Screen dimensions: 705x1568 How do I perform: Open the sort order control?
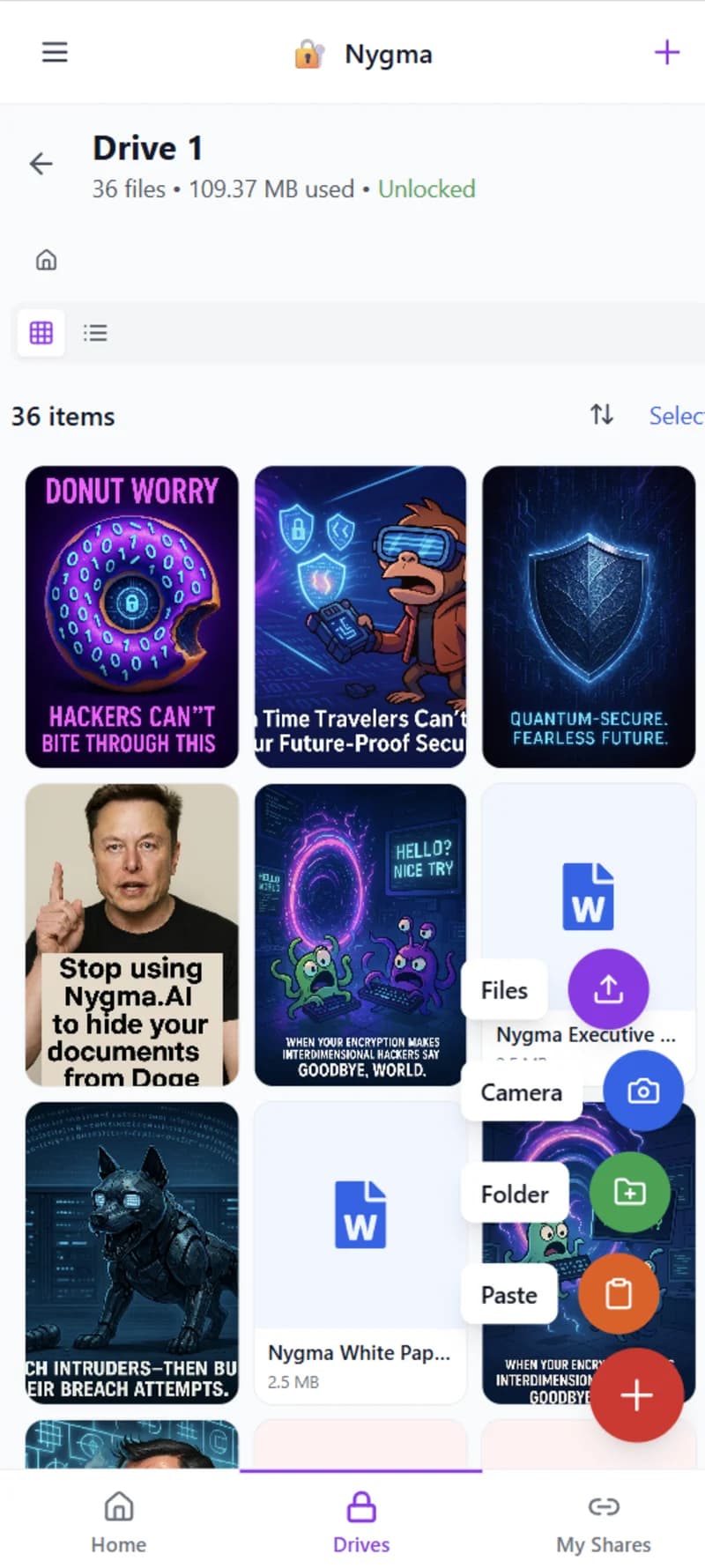pyautogui.click(x=602, y=415)
